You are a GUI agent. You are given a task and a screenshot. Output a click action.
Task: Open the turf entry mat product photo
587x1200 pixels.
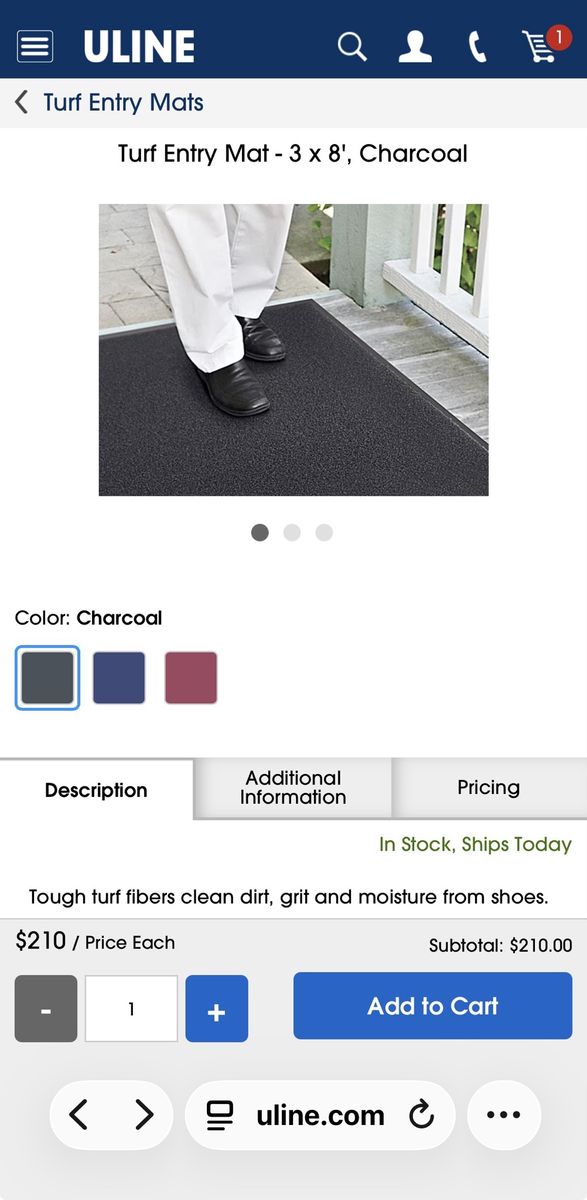[293, 350]
